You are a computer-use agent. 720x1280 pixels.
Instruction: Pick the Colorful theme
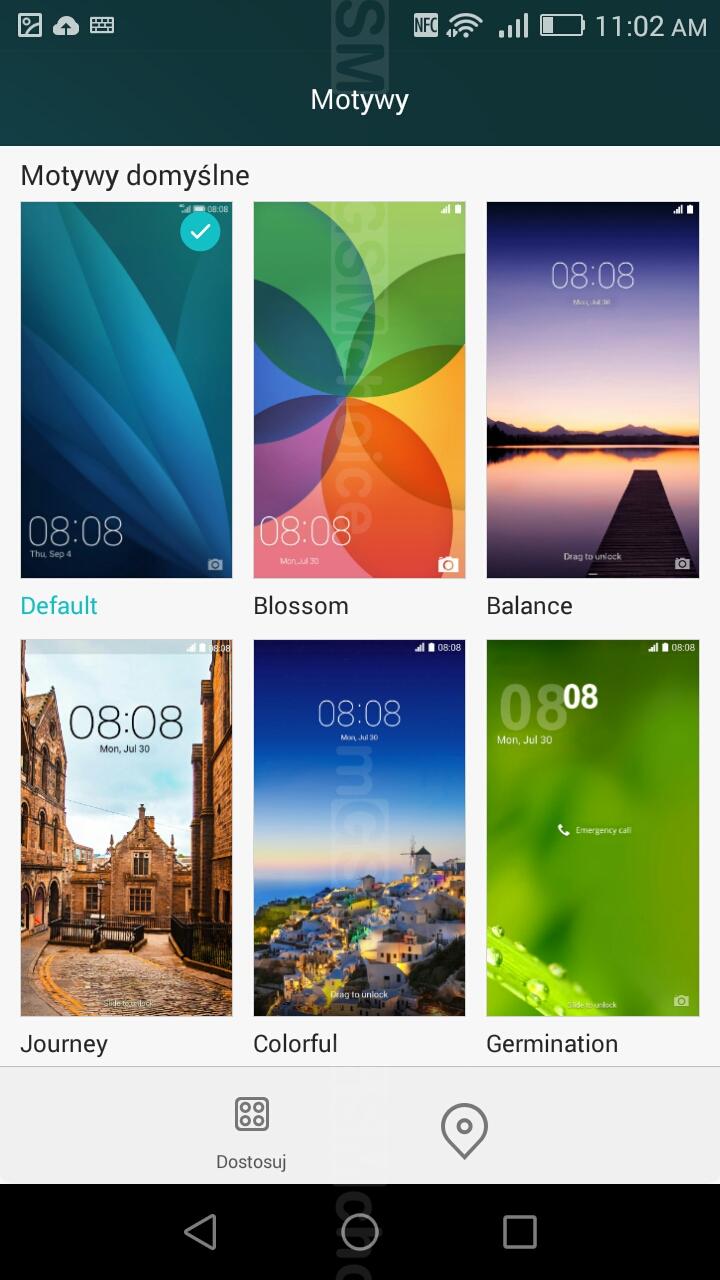click(x=359, y=828)
